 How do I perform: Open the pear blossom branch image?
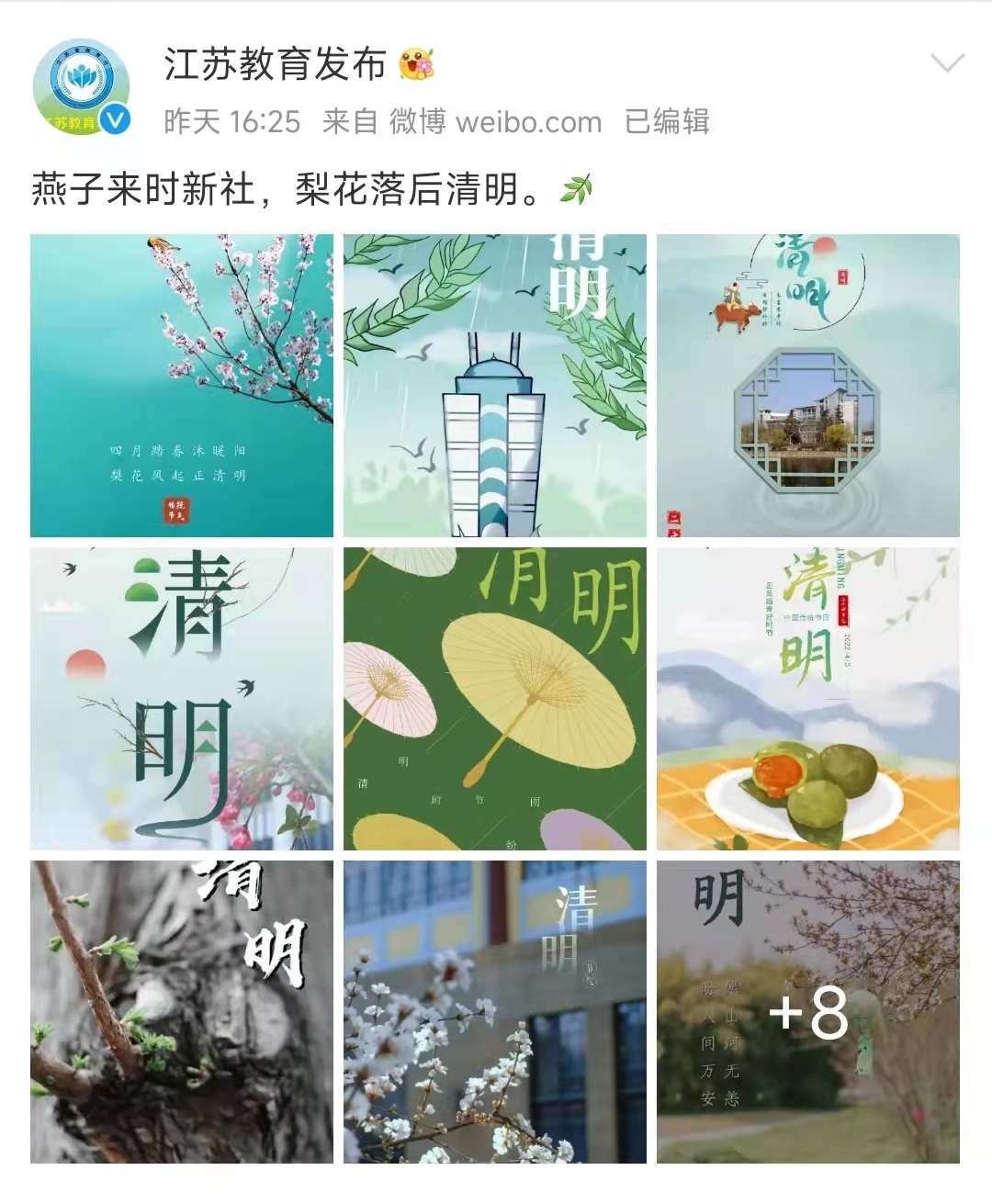click(182, 386)
